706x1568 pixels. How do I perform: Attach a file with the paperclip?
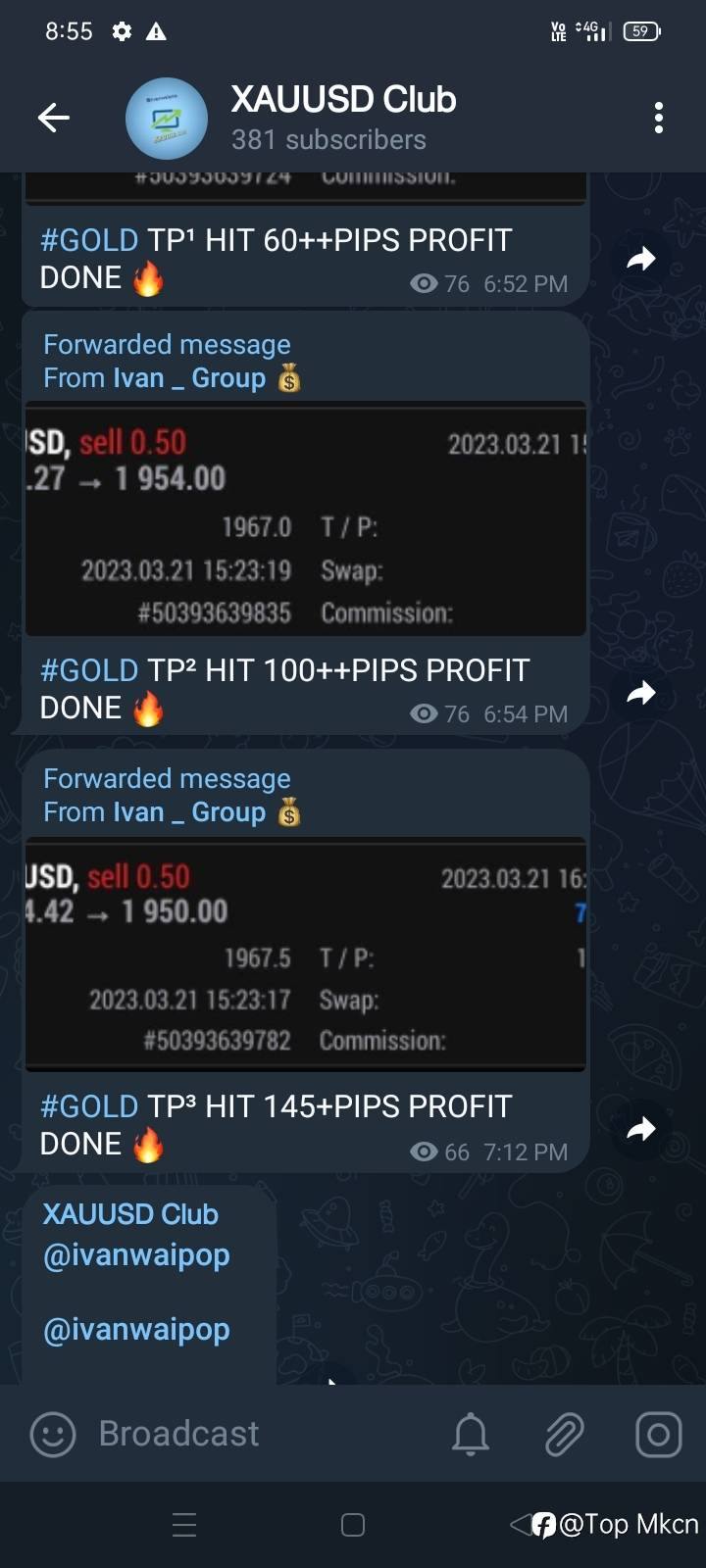pyautogui.click(x=565, y=1435)
